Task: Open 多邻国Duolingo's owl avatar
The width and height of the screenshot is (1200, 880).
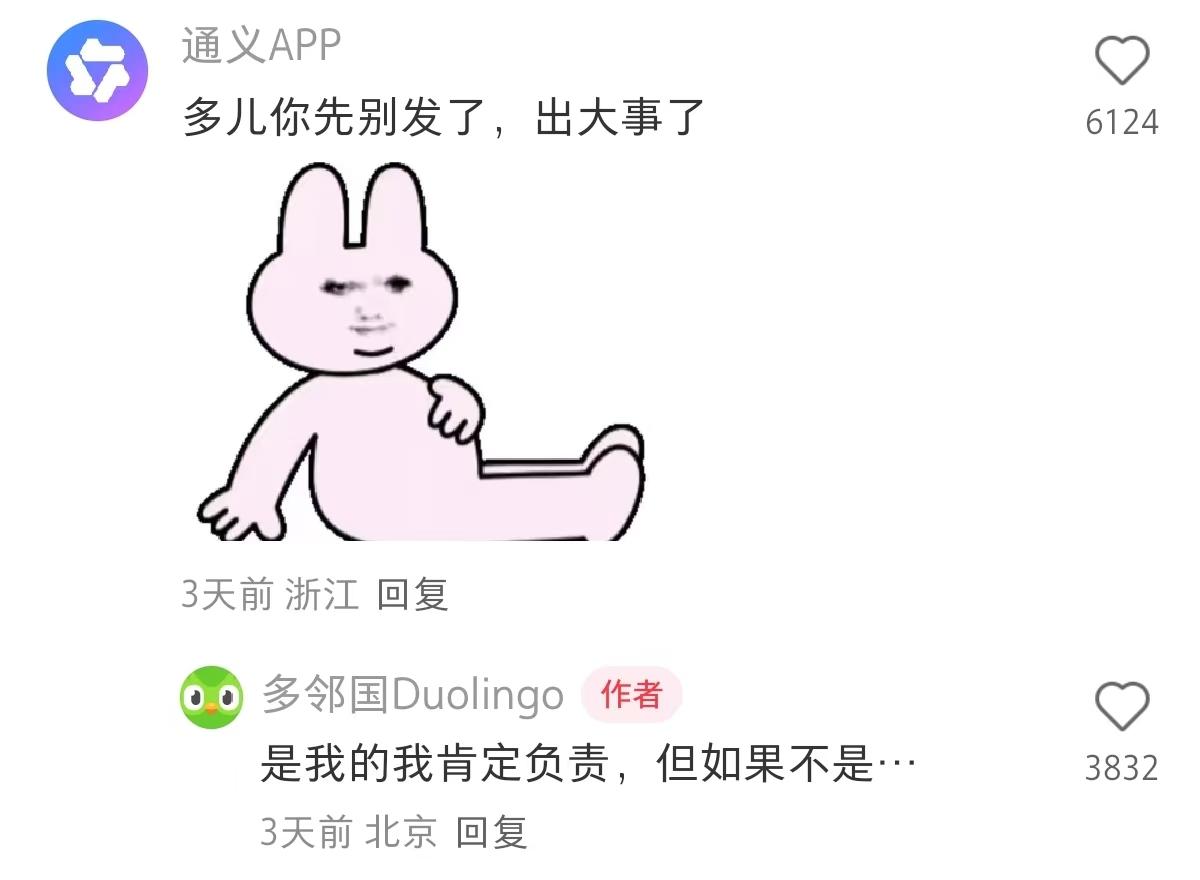Action: pyautogui.click(x=211, y=697)
